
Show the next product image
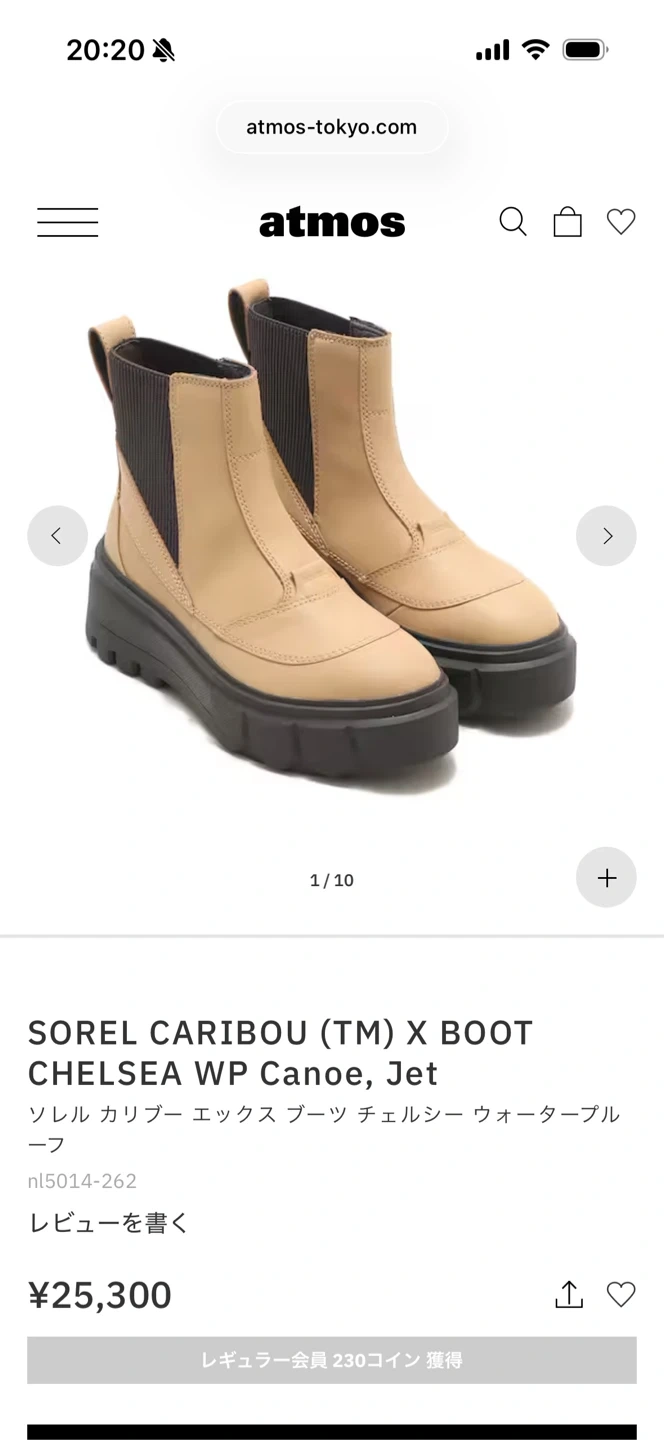point(606,536)
